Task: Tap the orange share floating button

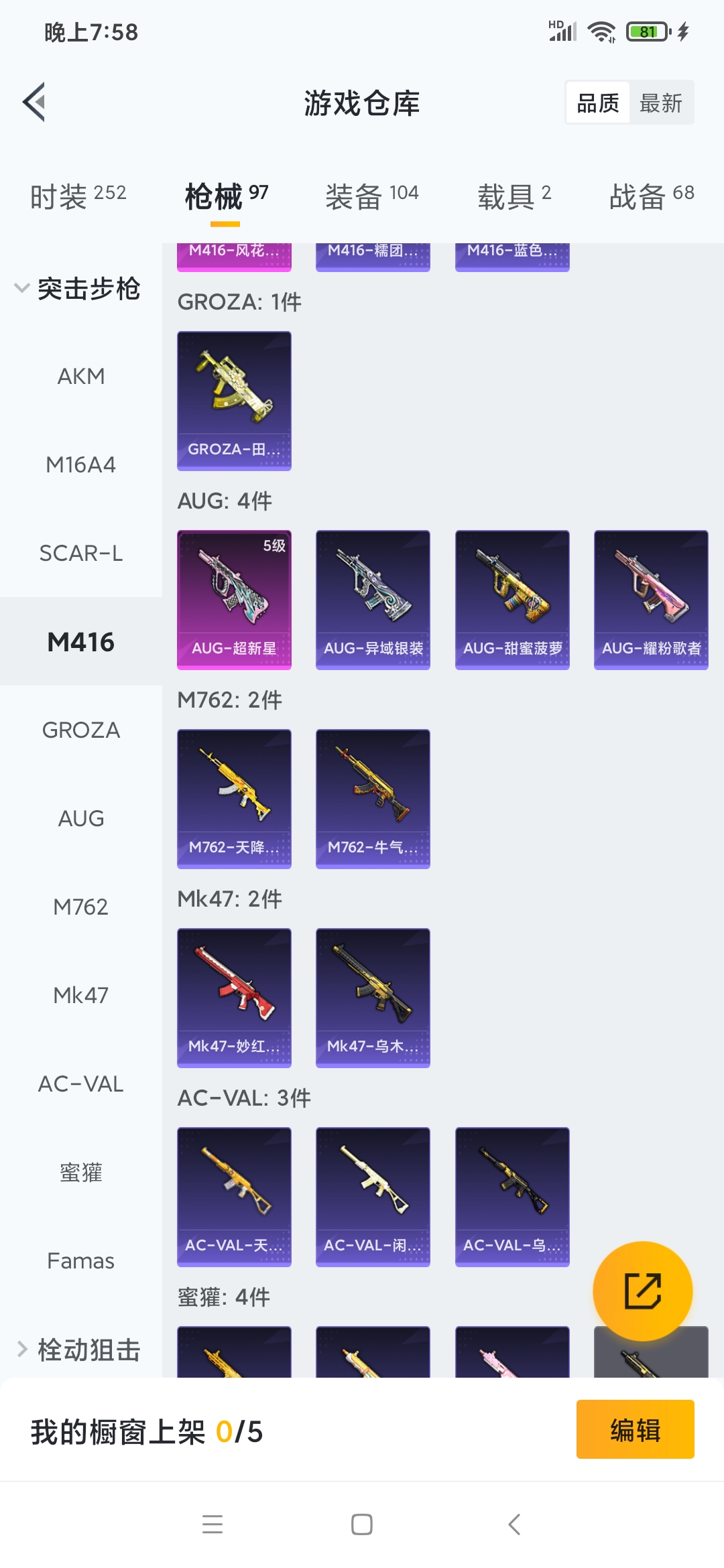Action: 642,1291
